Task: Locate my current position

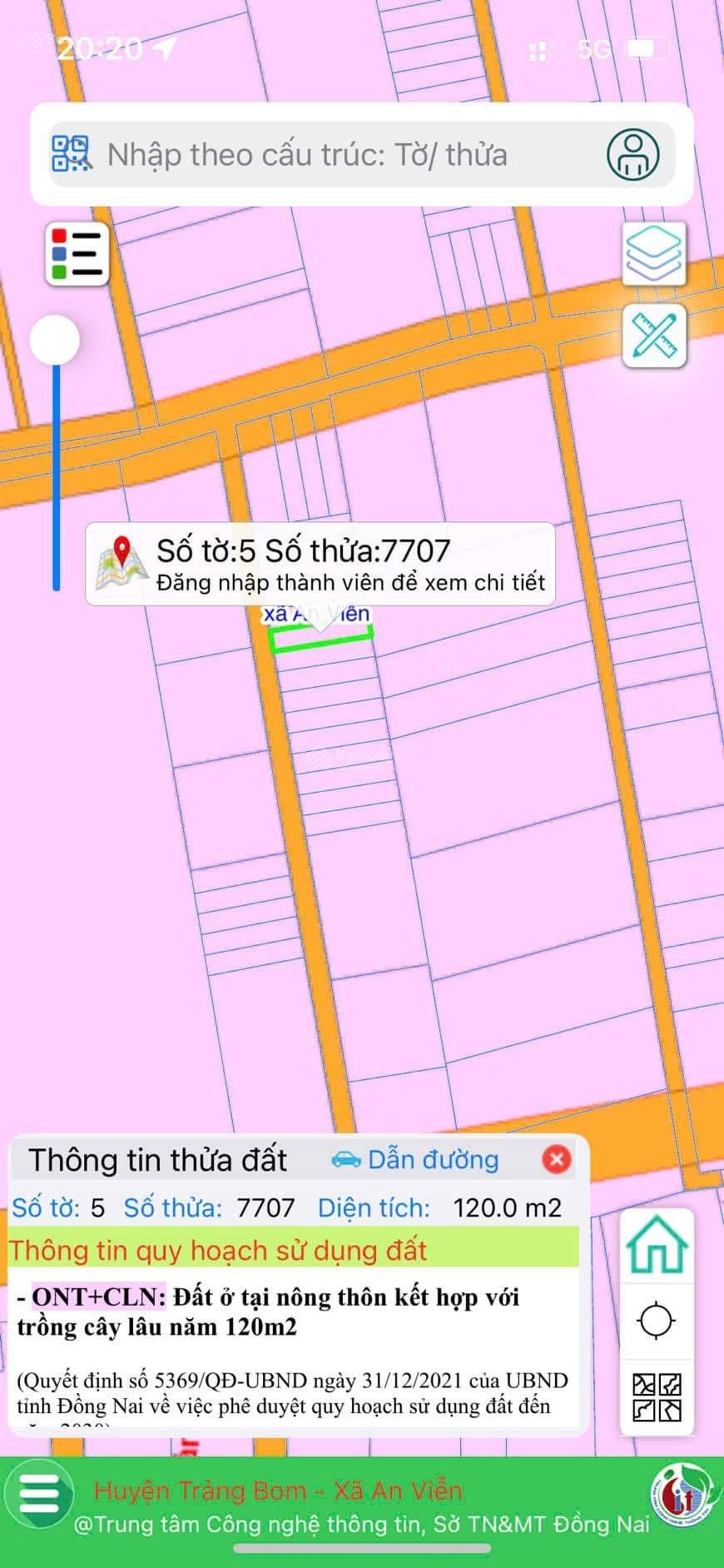Action: [x=657, y=1321]
